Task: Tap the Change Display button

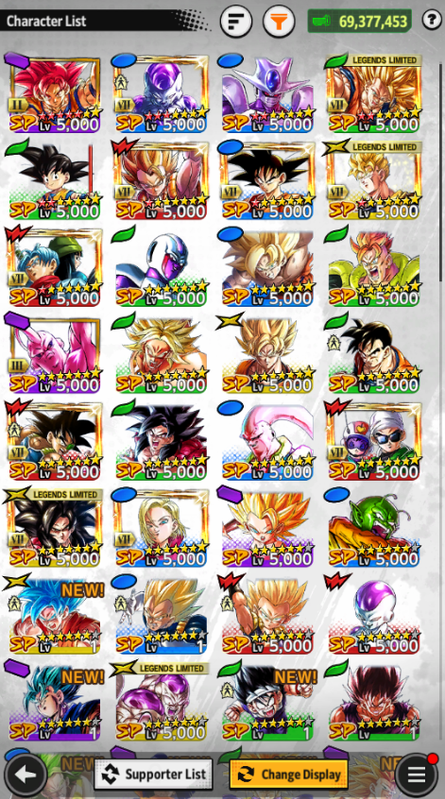Action: [289, 775]
